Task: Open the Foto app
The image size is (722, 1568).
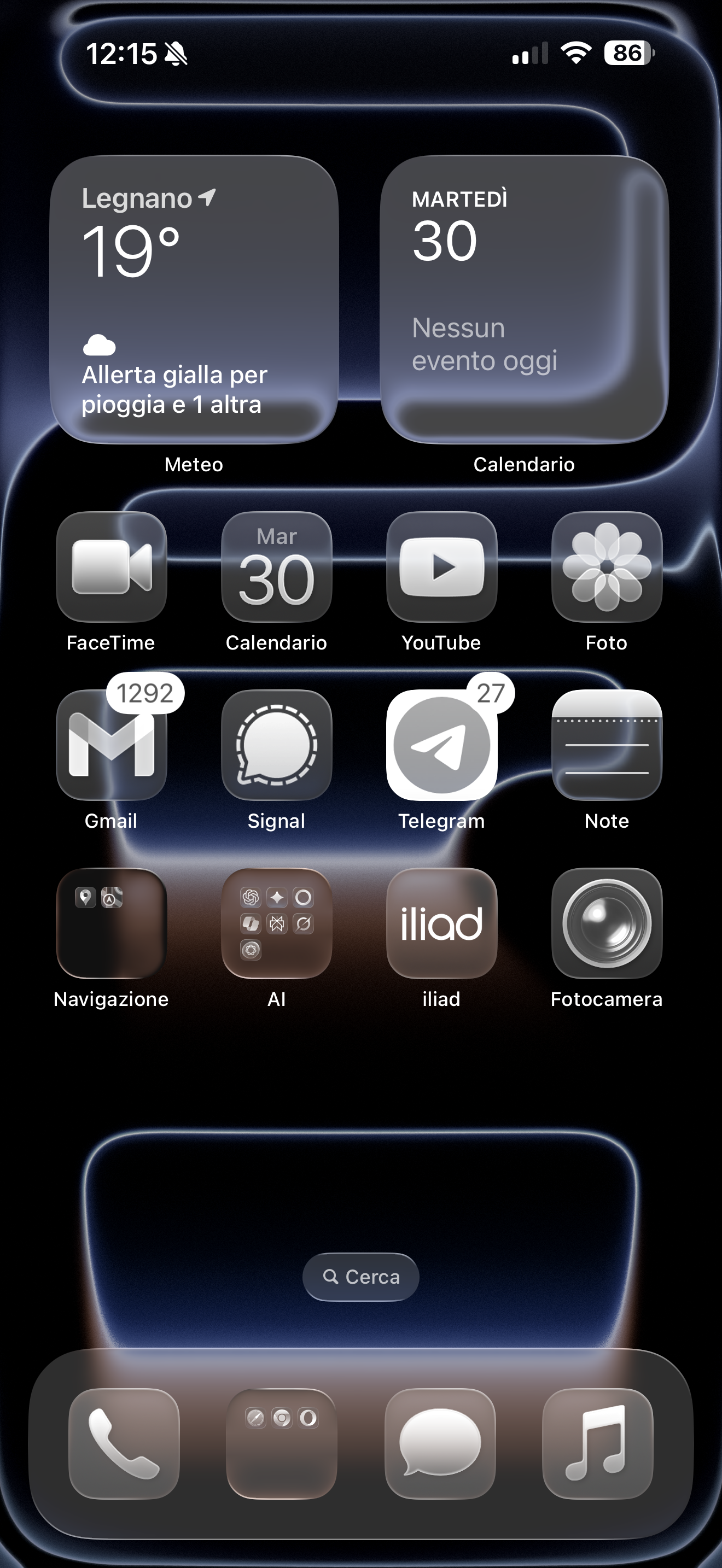Action: 607,567
